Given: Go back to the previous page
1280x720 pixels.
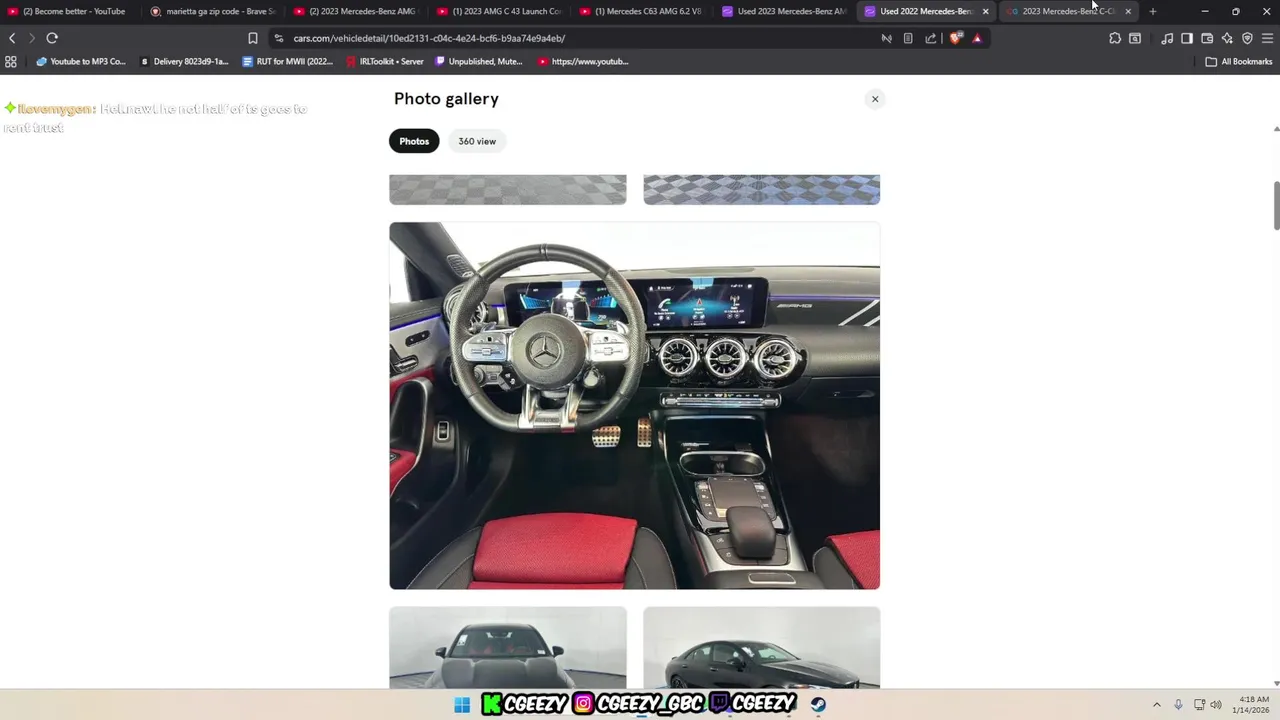Looking at the screenshot, I should (x=12, y=38).
